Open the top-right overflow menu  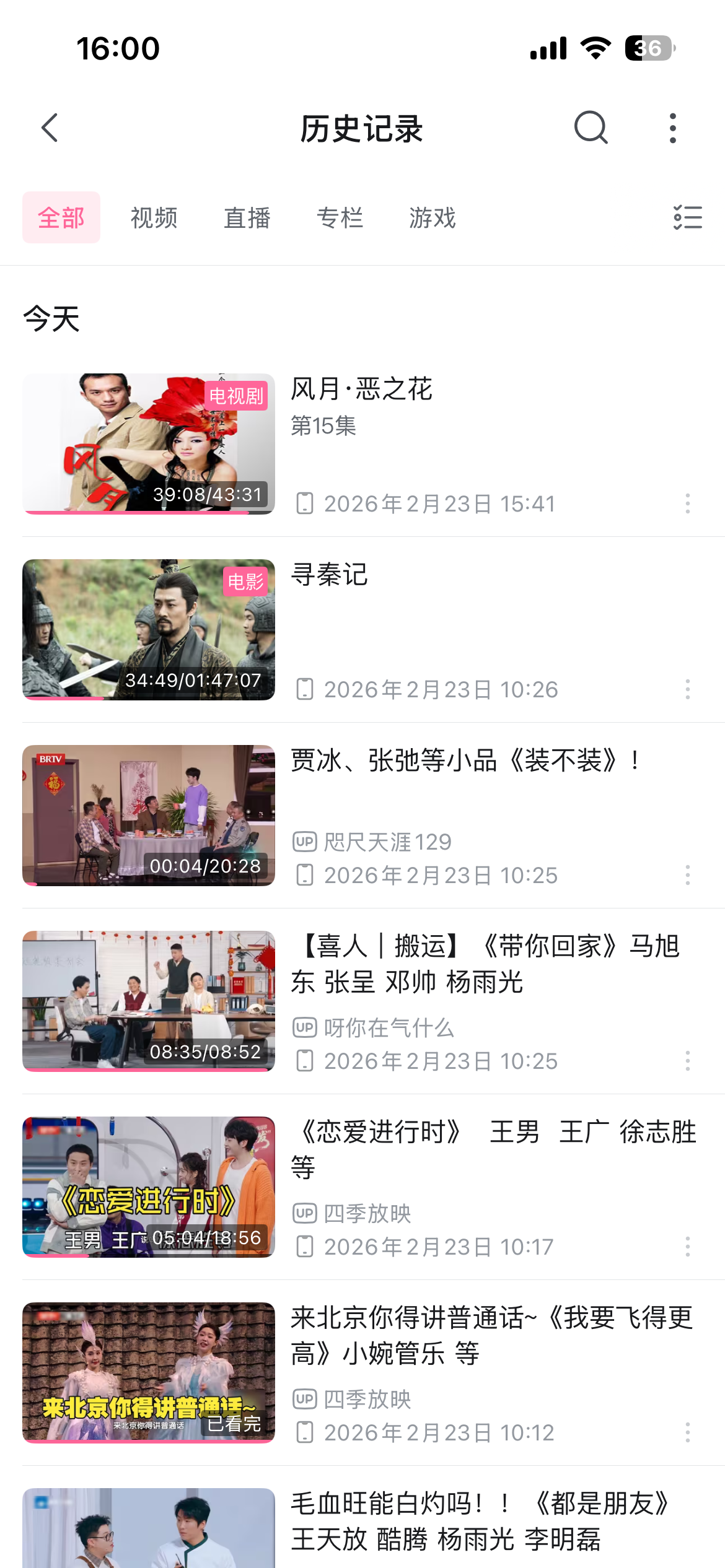pyautogui.click(x=672, y=128)
